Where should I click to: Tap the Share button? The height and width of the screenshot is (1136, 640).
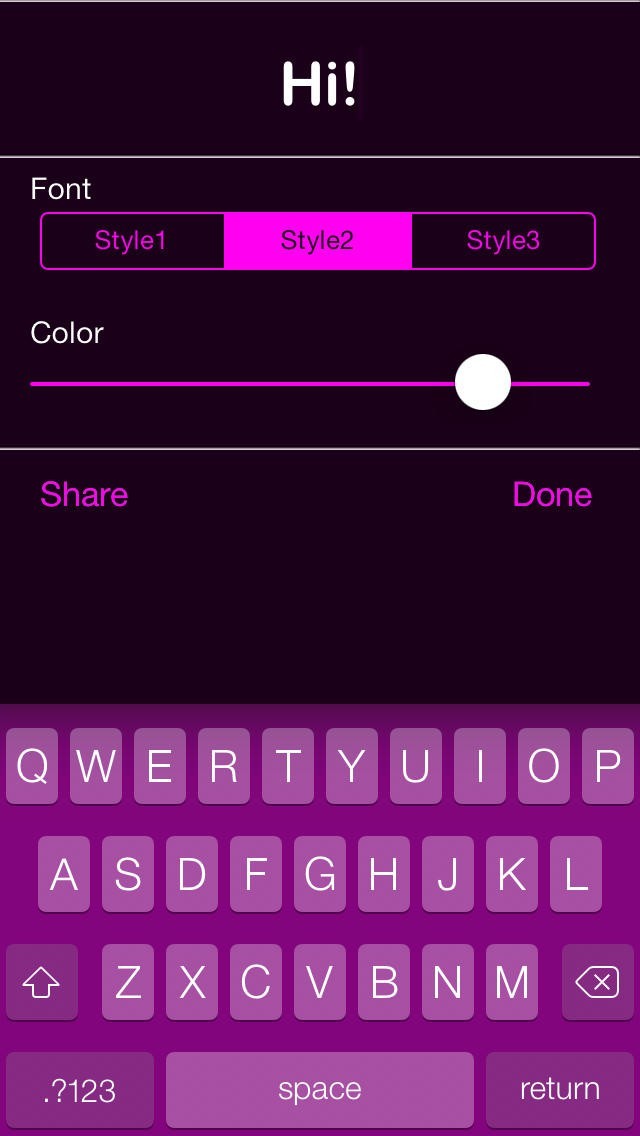[84, 495]
